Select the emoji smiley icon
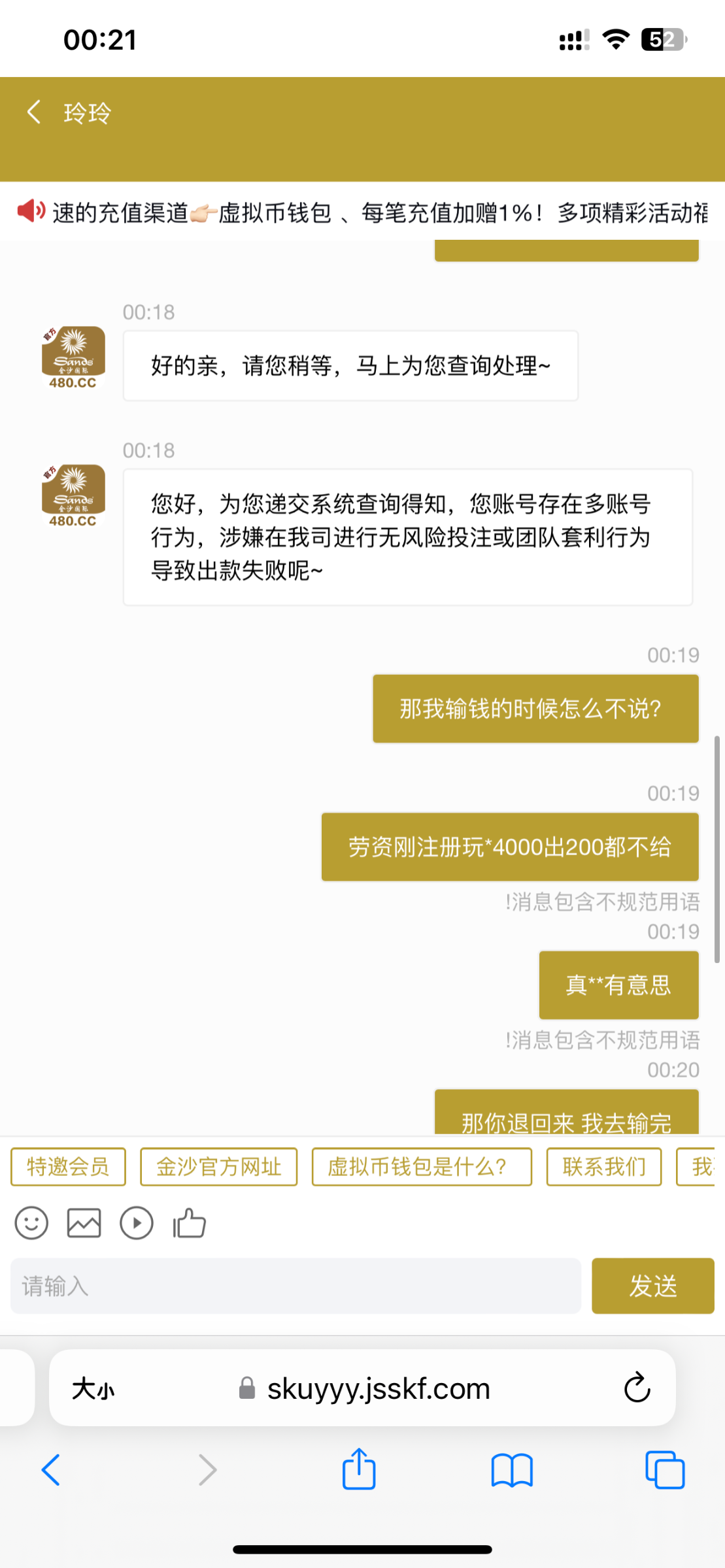Image resolution: width=725 pixels, height=1568 pixels. 31,1222
